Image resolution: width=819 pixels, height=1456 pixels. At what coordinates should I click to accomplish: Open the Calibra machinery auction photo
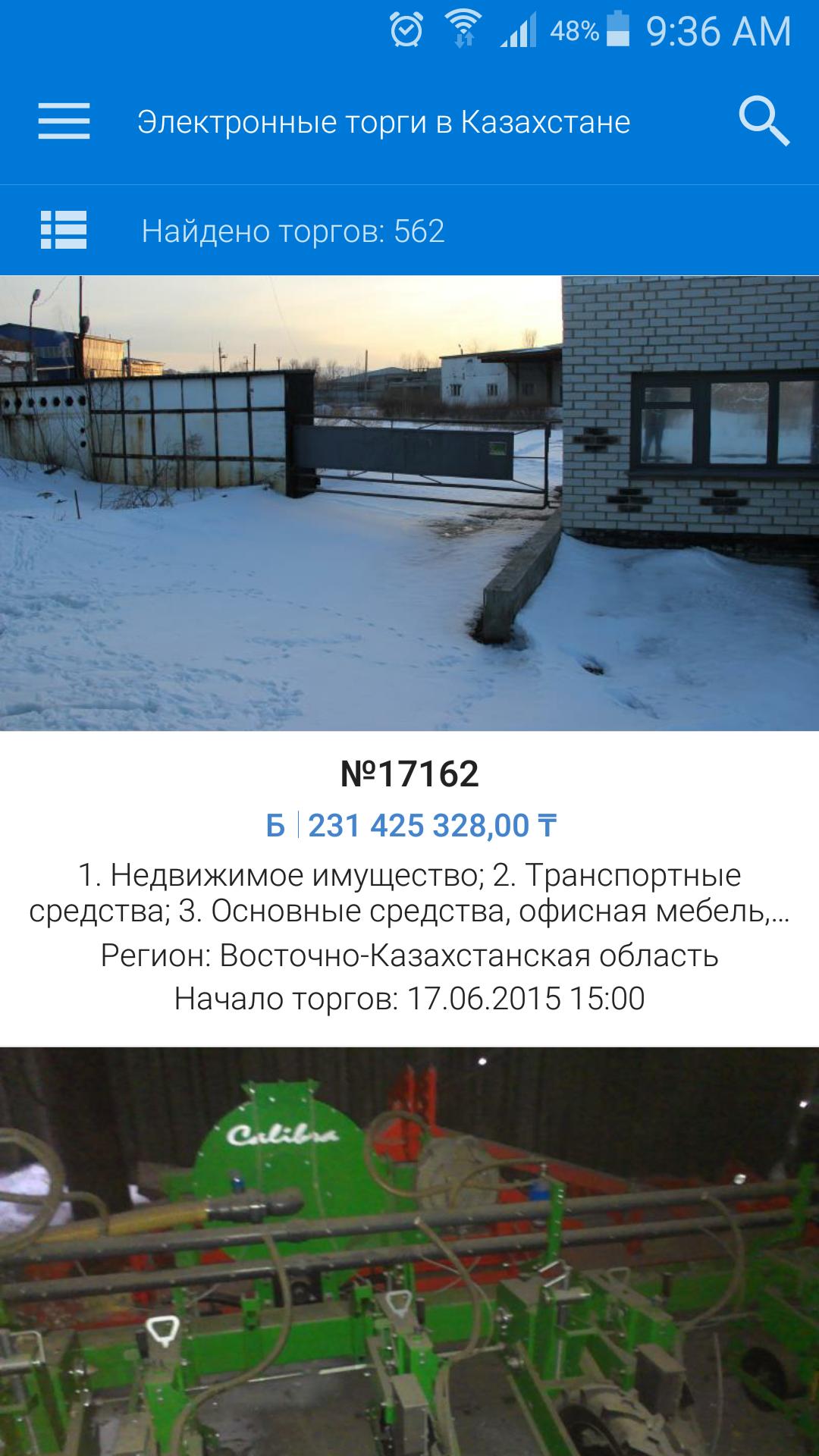[x=409, y=1251]
